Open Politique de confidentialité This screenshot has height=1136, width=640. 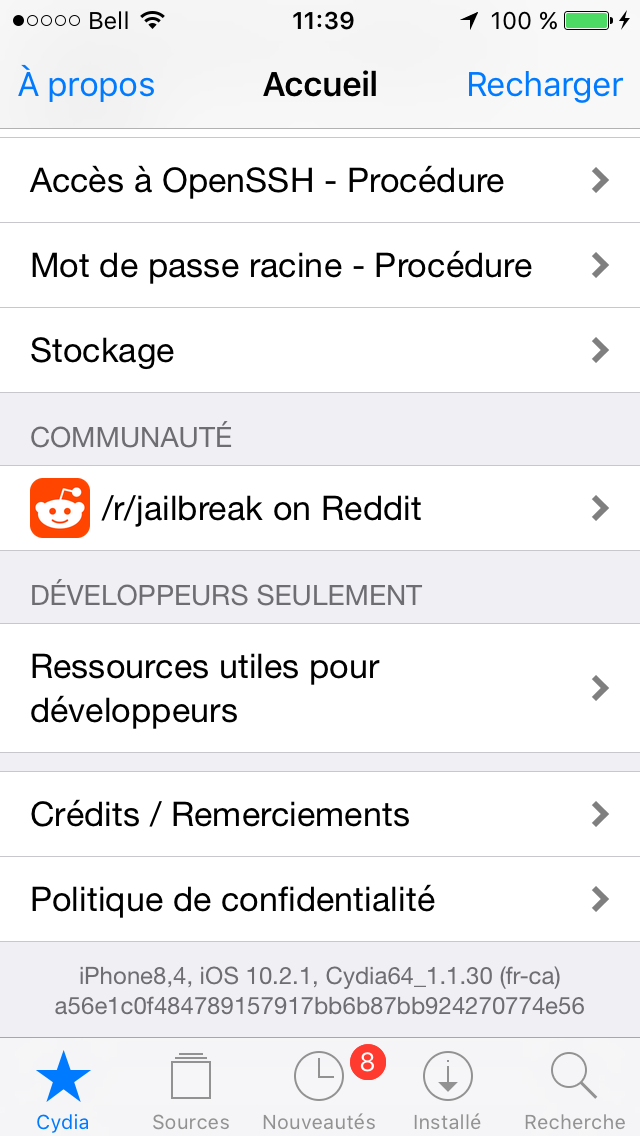click(320, 900)
